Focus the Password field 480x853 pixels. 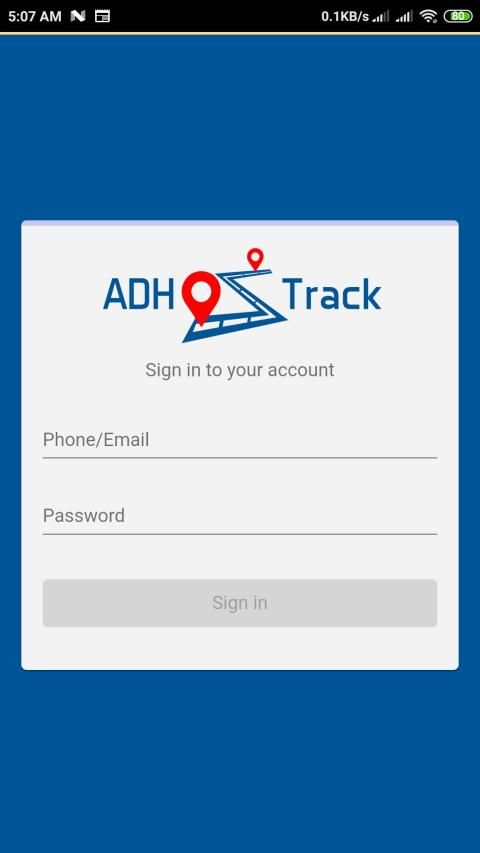[239, 516]
